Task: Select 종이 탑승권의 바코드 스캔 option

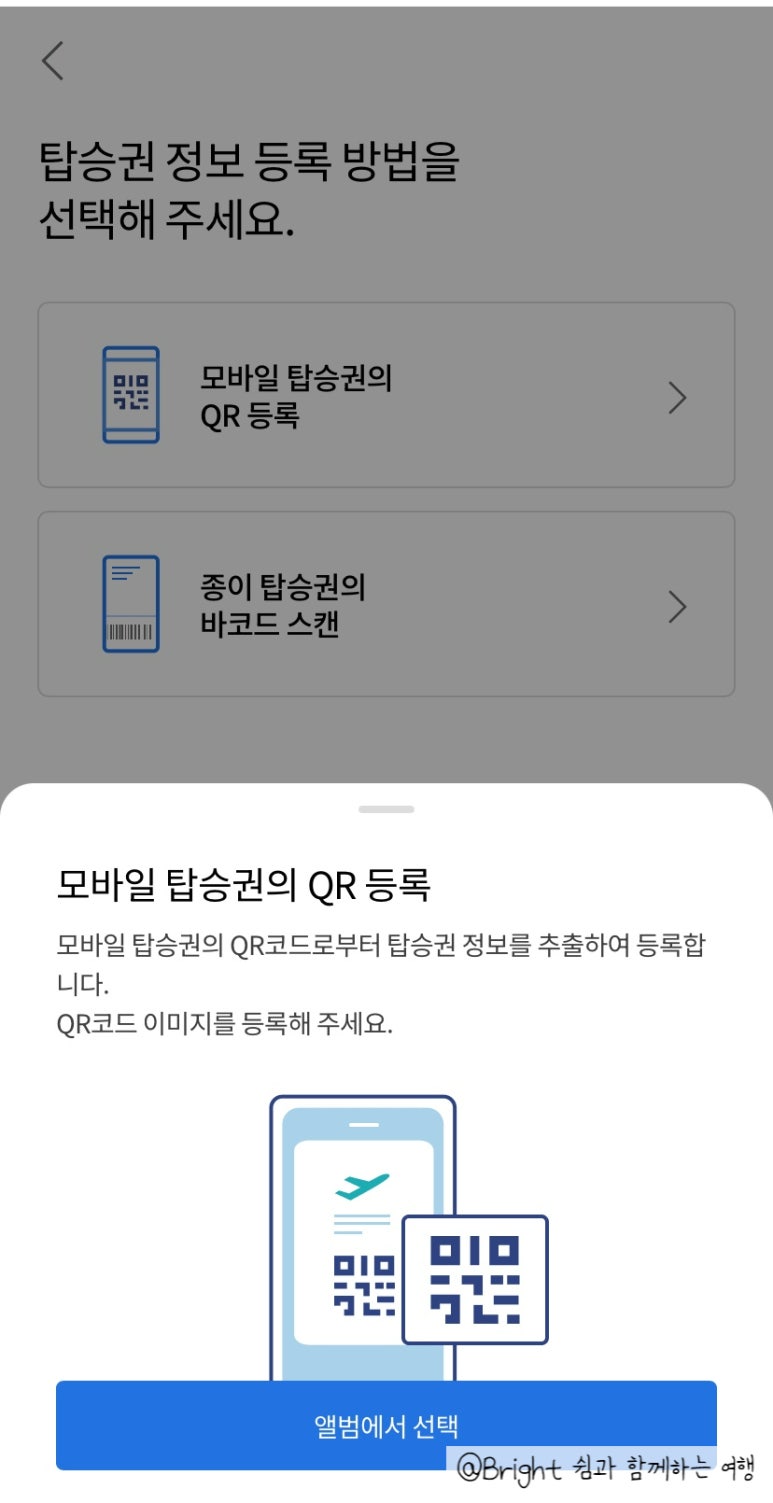Action: pos(386,604)
